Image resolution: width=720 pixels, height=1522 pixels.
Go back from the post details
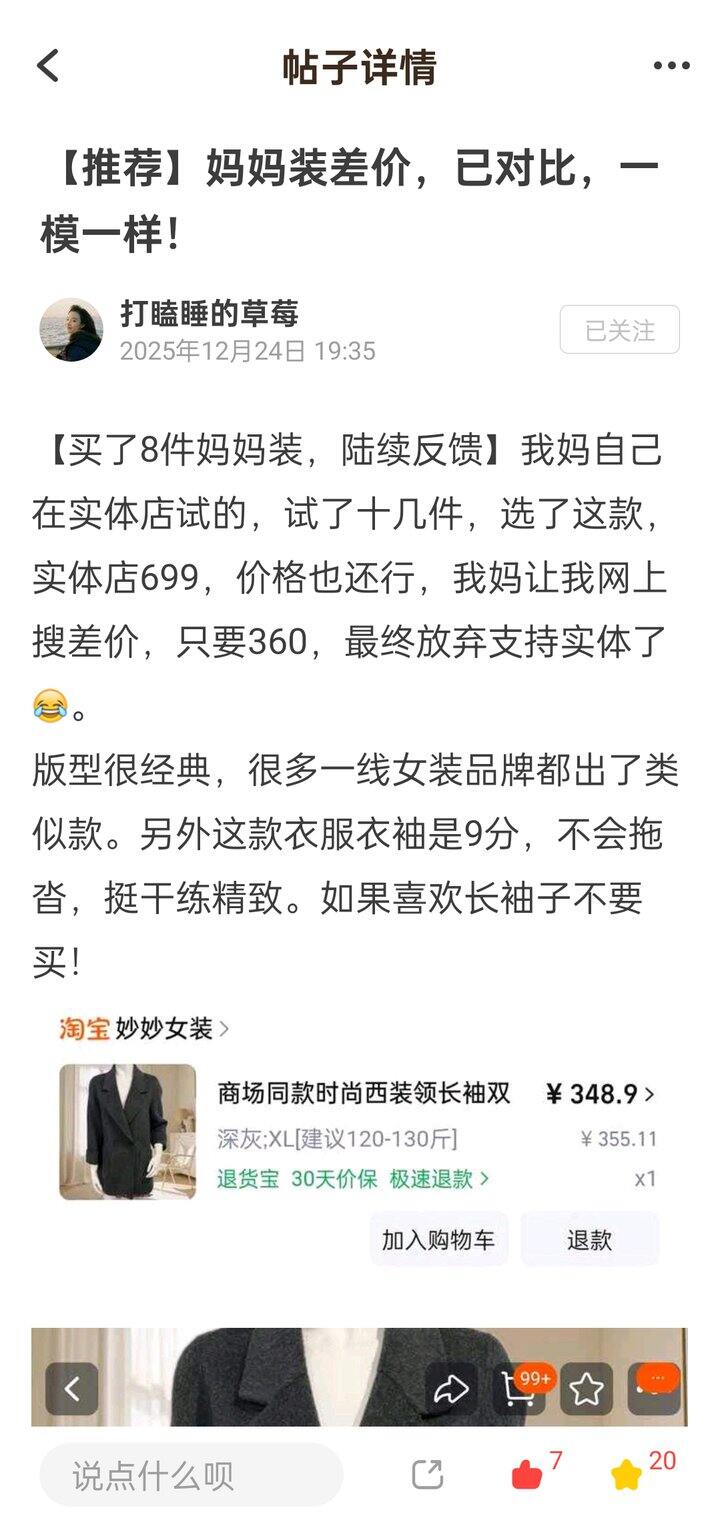(x=47, y=66)
